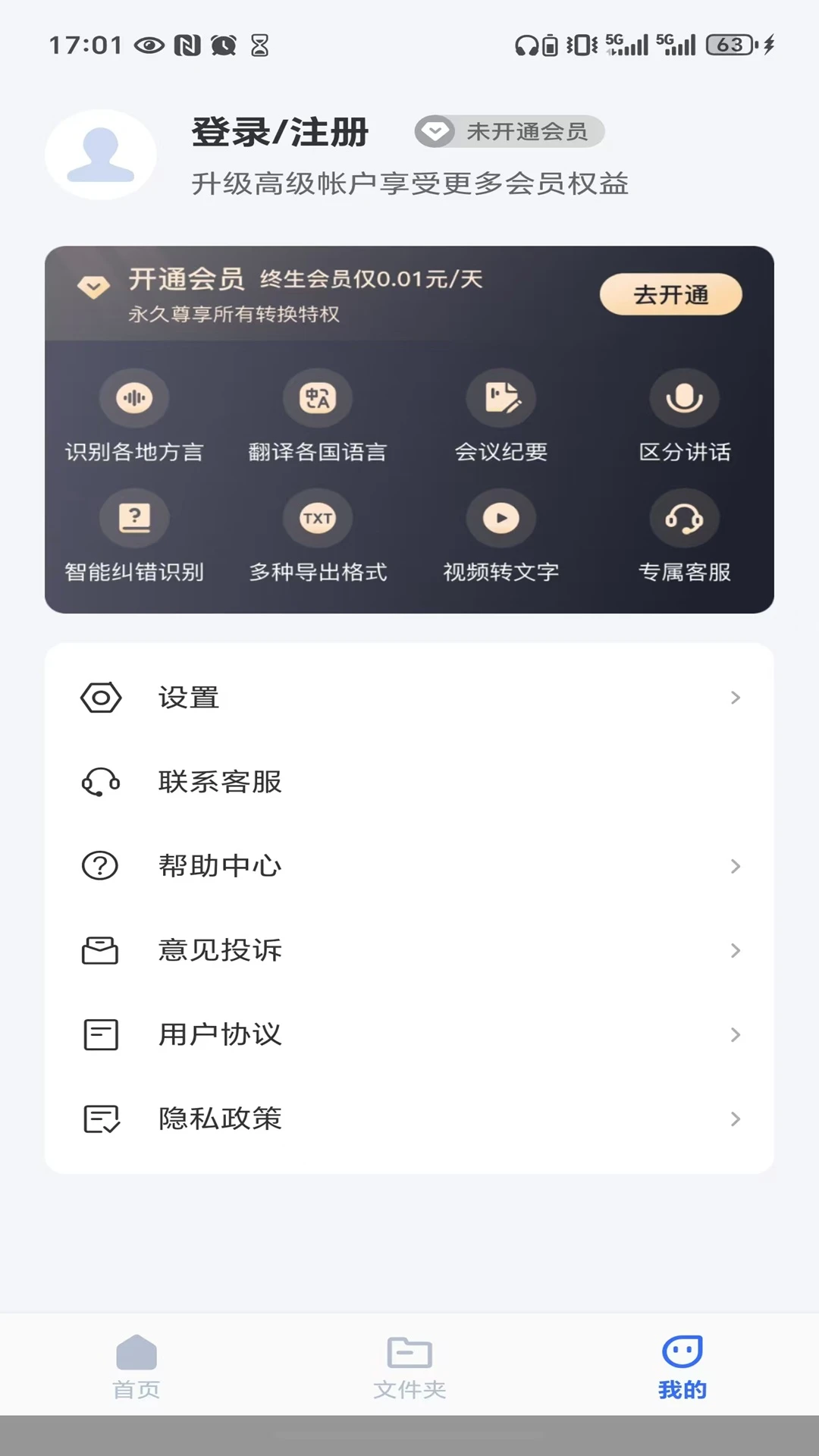Tap the blank profile avatar image
The width and height of the screenshot is (819, 1456).
(x=99, y=153)
